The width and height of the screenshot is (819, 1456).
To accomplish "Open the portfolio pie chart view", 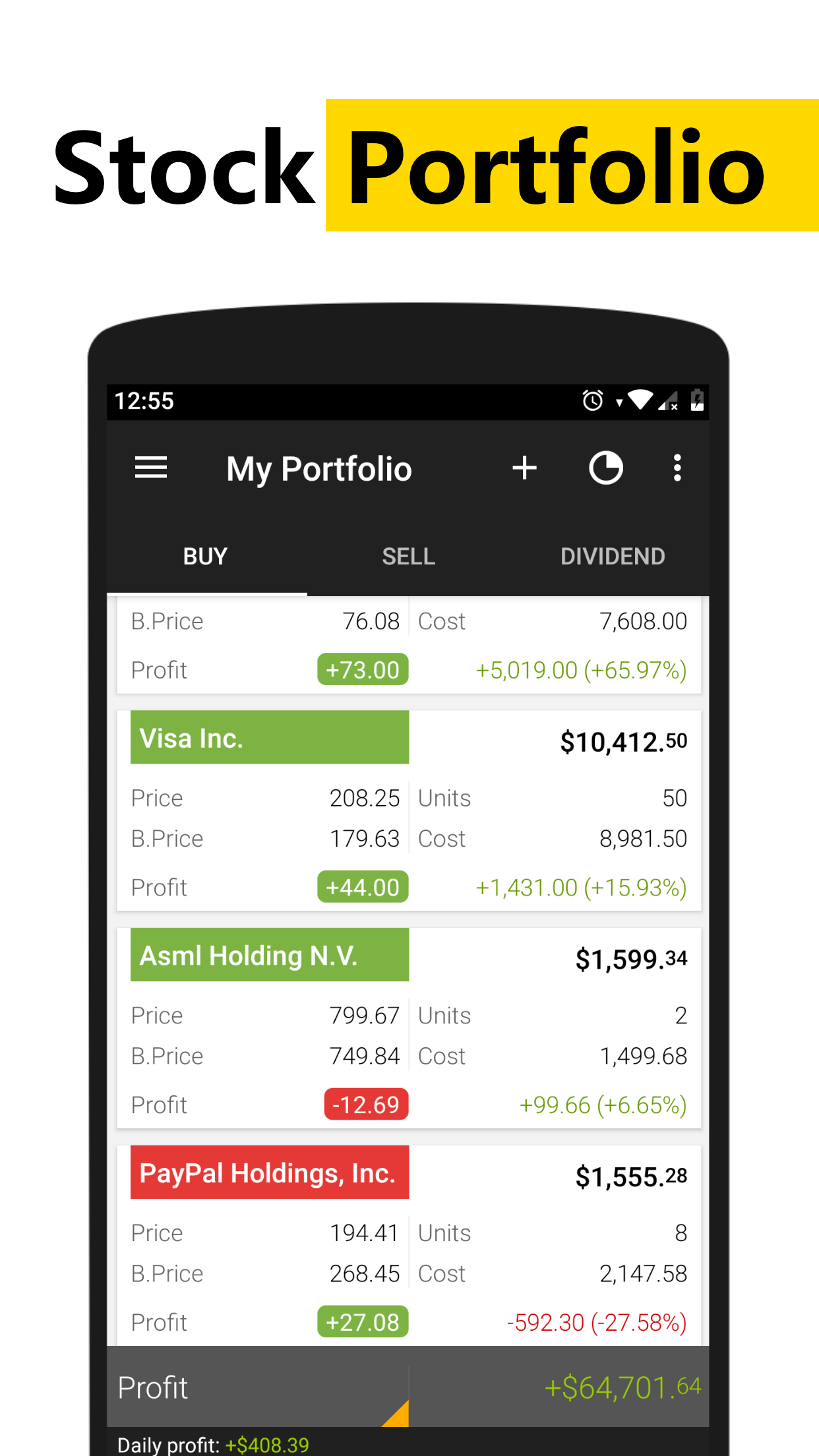I will coord(606,468).
